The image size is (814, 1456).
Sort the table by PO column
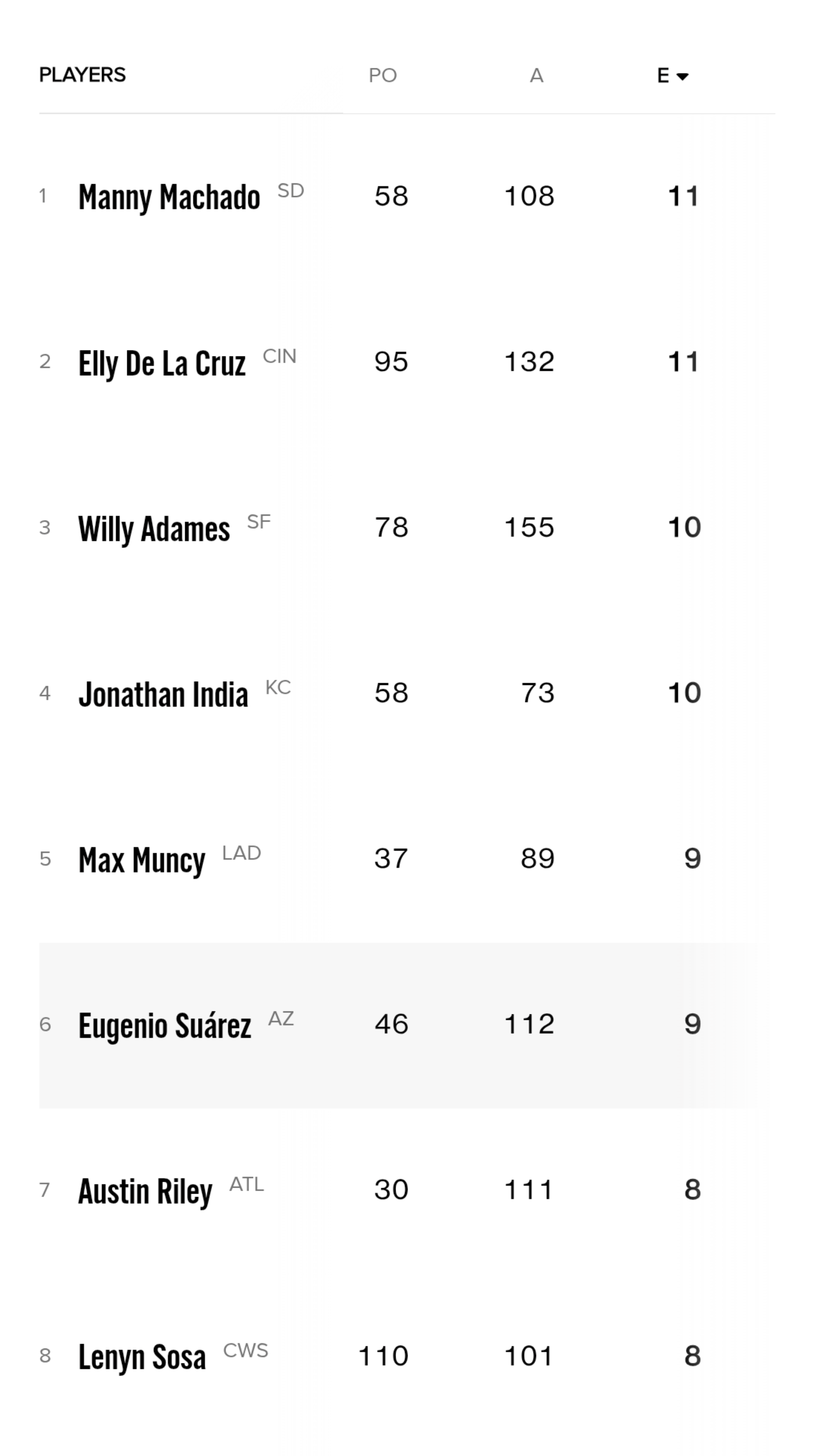tap(383, 75)
